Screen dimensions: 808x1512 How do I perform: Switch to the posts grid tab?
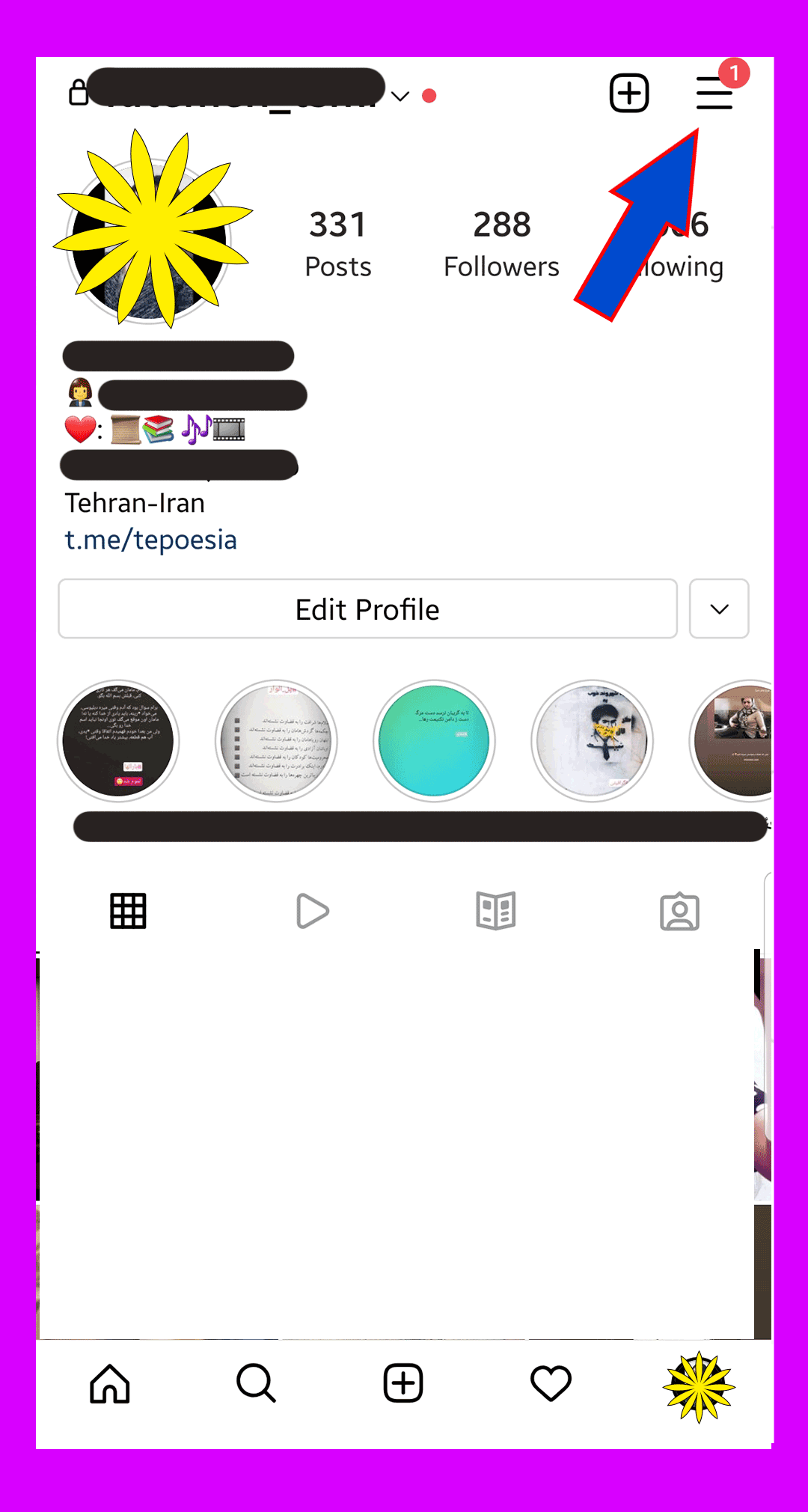coord(128,911)
